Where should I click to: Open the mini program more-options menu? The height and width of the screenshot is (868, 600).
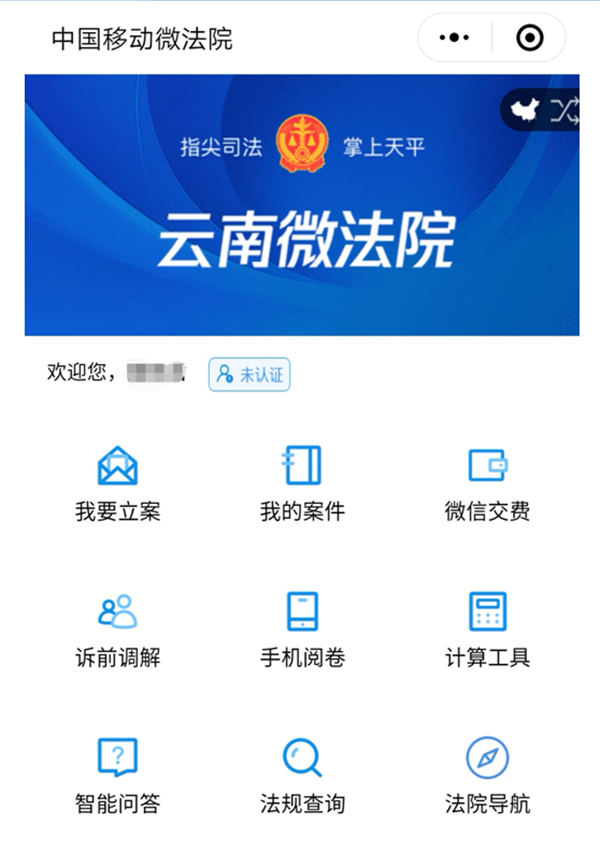[x=454, y=38]
